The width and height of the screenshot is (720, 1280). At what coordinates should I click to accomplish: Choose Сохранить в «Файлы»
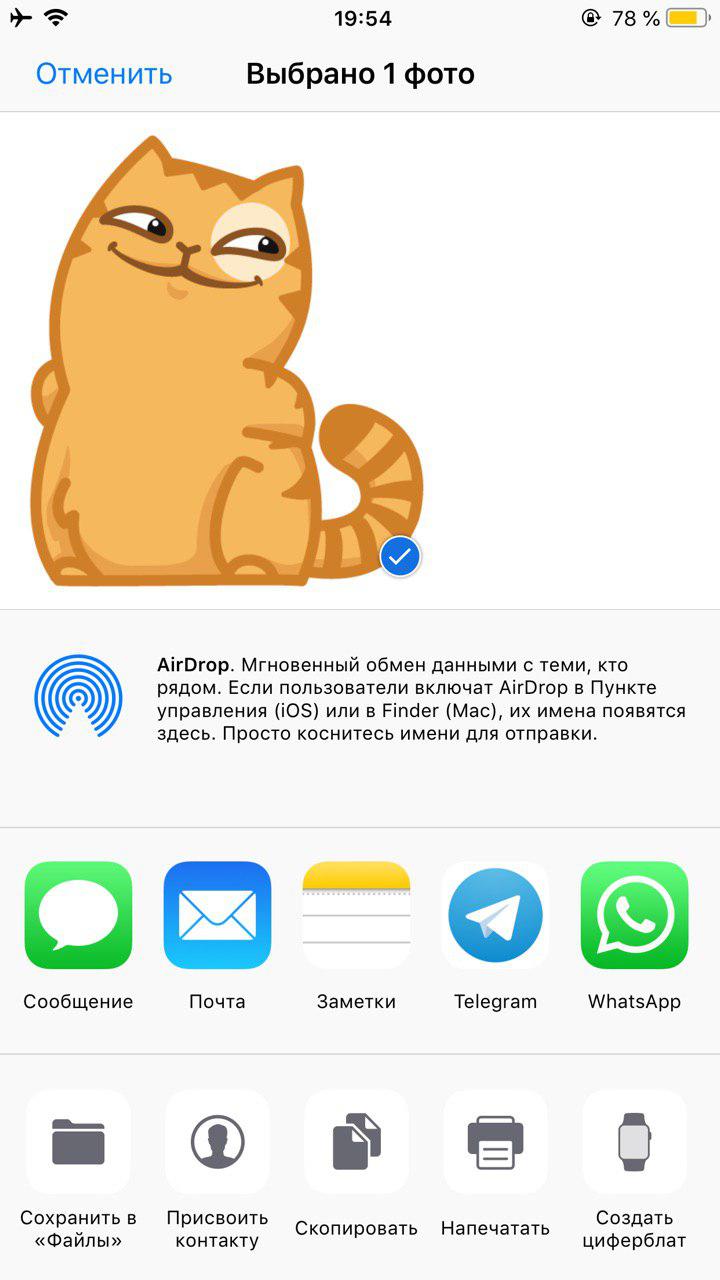click(78, 1142)
